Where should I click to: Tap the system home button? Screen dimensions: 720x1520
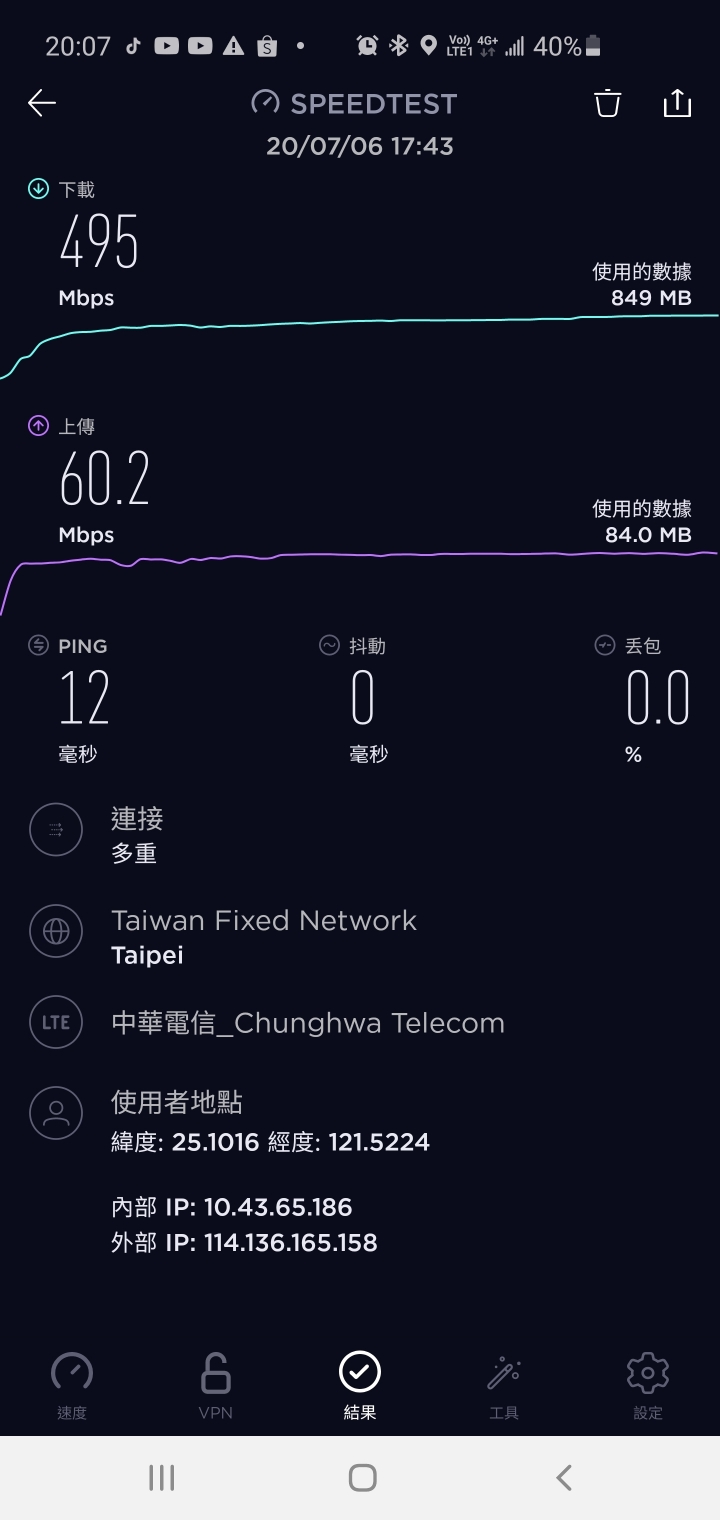362,1477
